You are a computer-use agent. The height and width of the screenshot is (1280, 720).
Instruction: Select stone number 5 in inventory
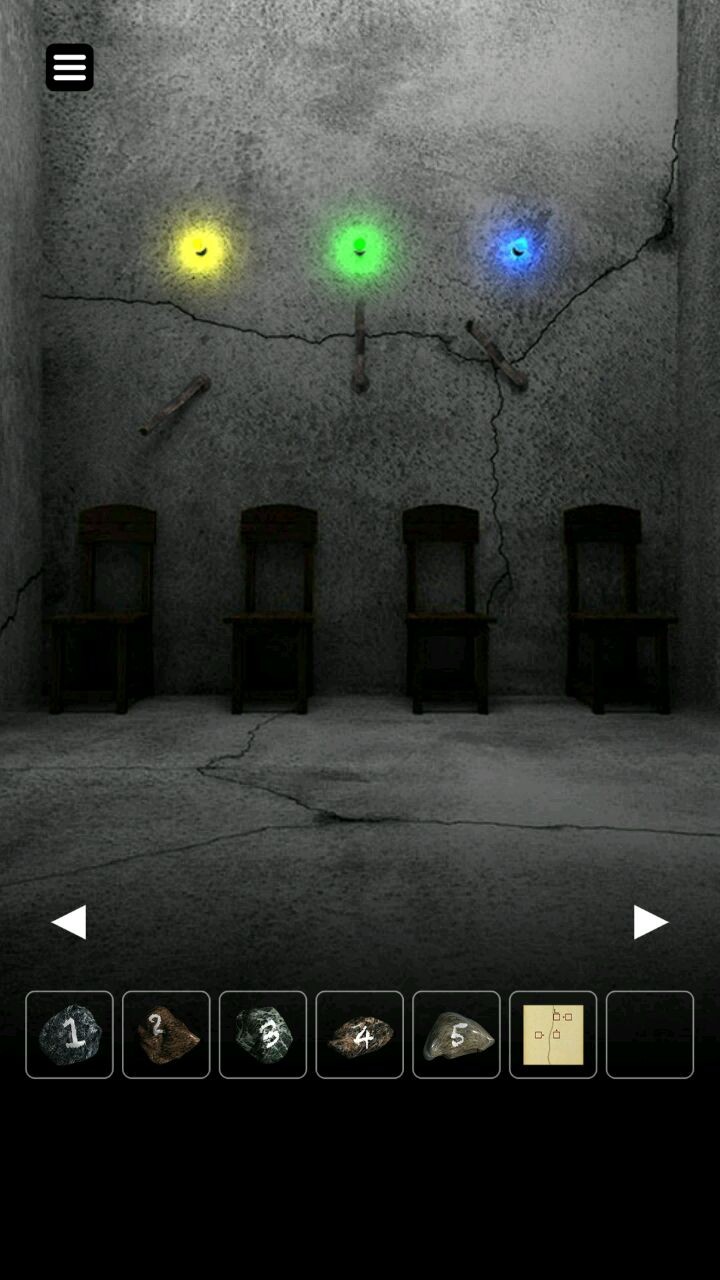point(456,1035)
